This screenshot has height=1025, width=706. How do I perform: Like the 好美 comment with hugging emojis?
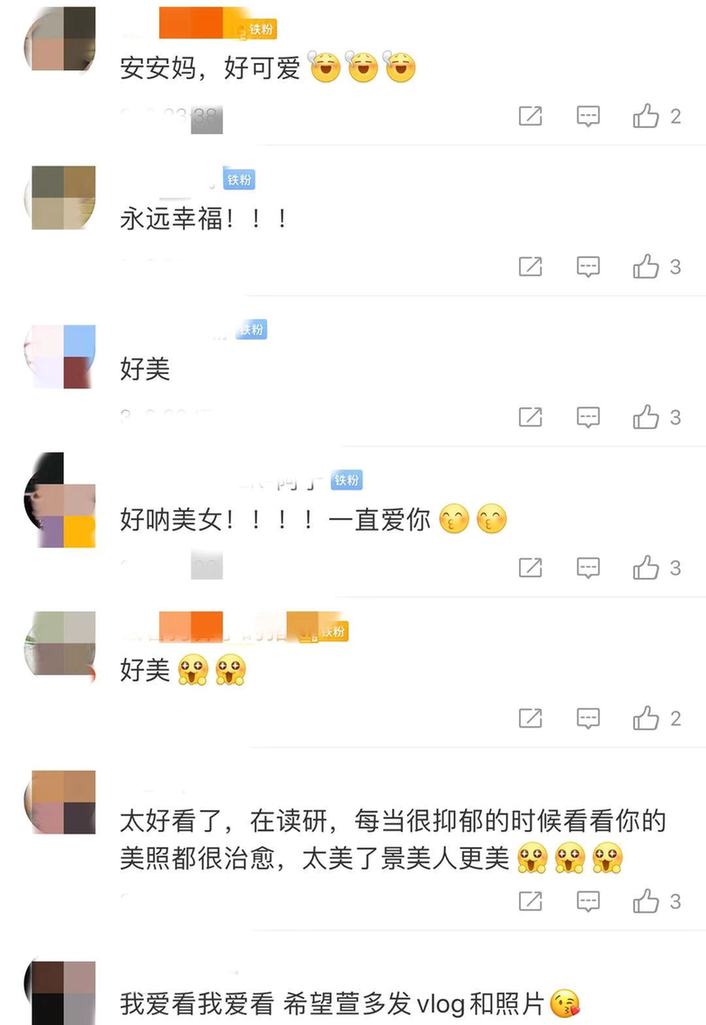coord(646,718)
